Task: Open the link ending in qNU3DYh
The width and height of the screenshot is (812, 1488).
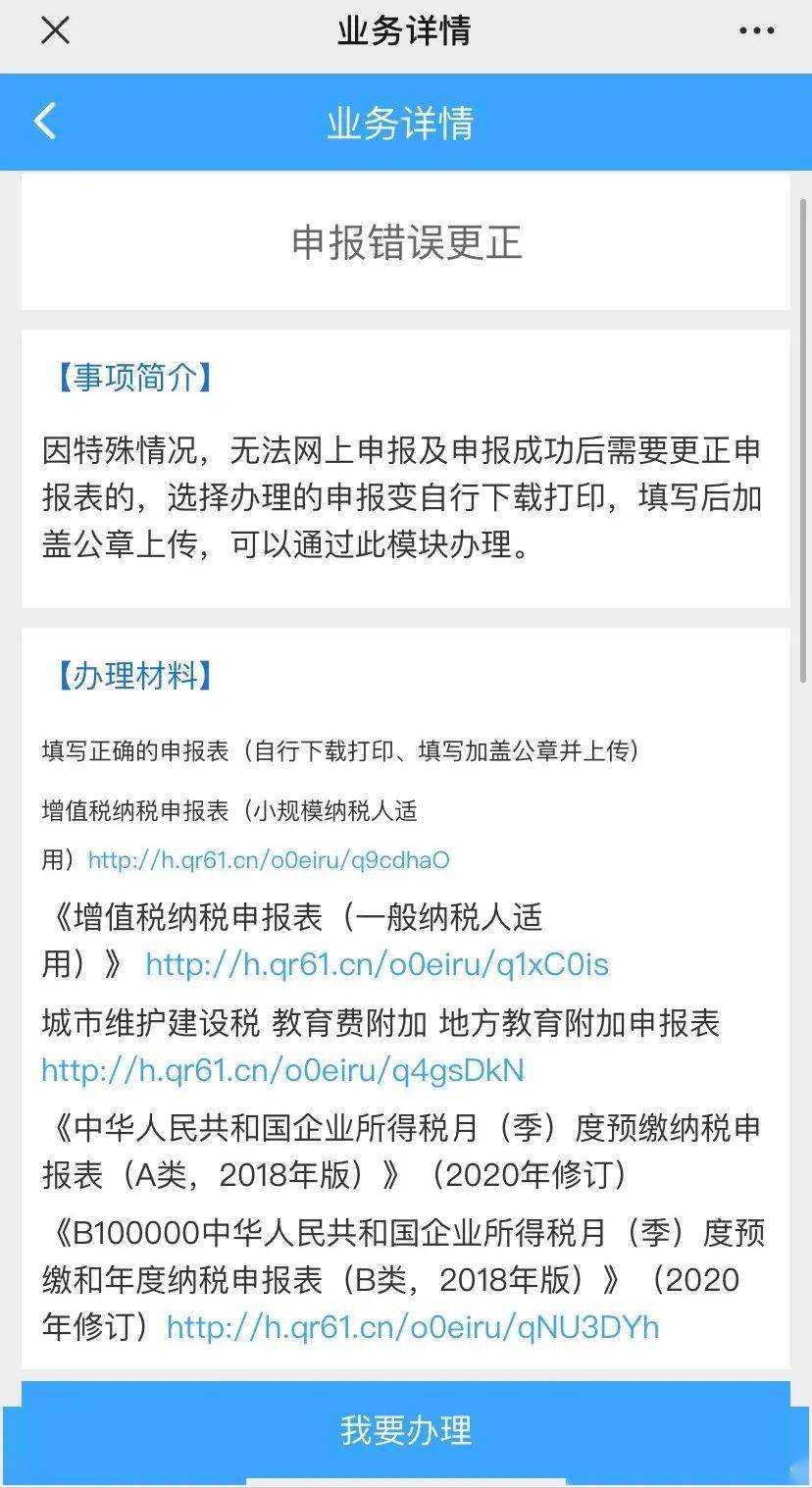Action: tap(412, 1327)
